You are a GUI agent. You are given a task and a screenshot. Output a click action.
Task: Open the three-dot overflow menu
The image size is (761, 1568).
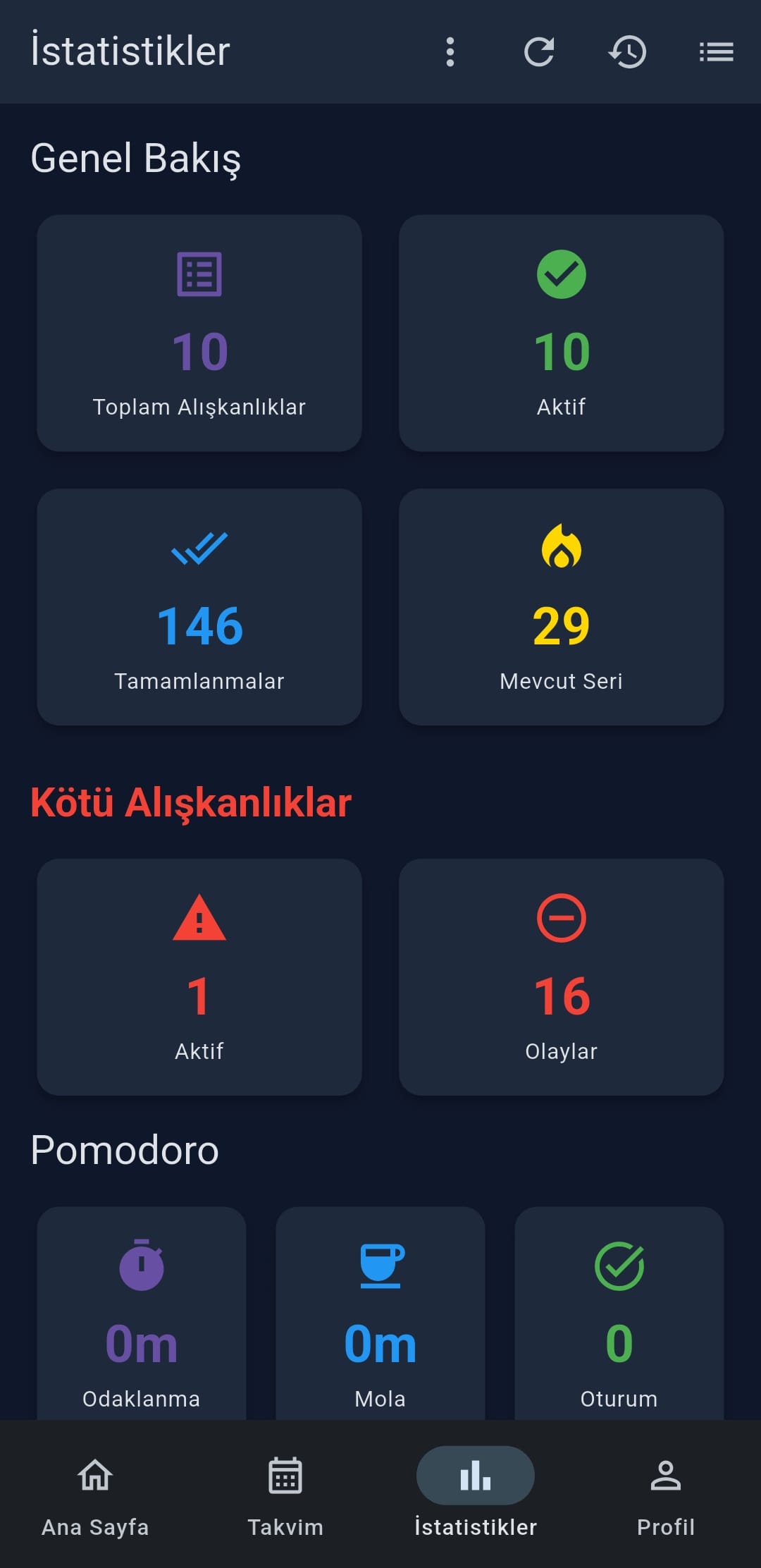[x=450, y=52]
